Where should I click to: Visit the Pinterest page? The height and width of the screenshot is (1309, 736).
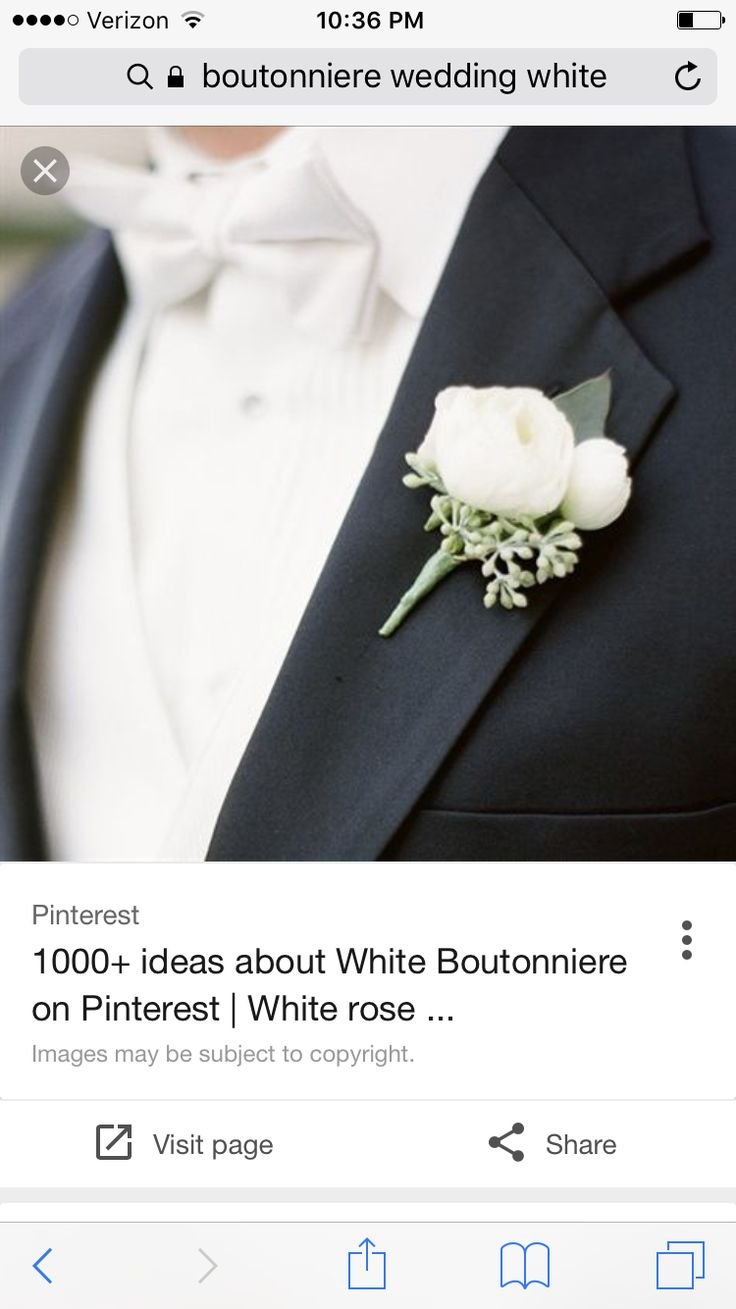click(185, 1143)
